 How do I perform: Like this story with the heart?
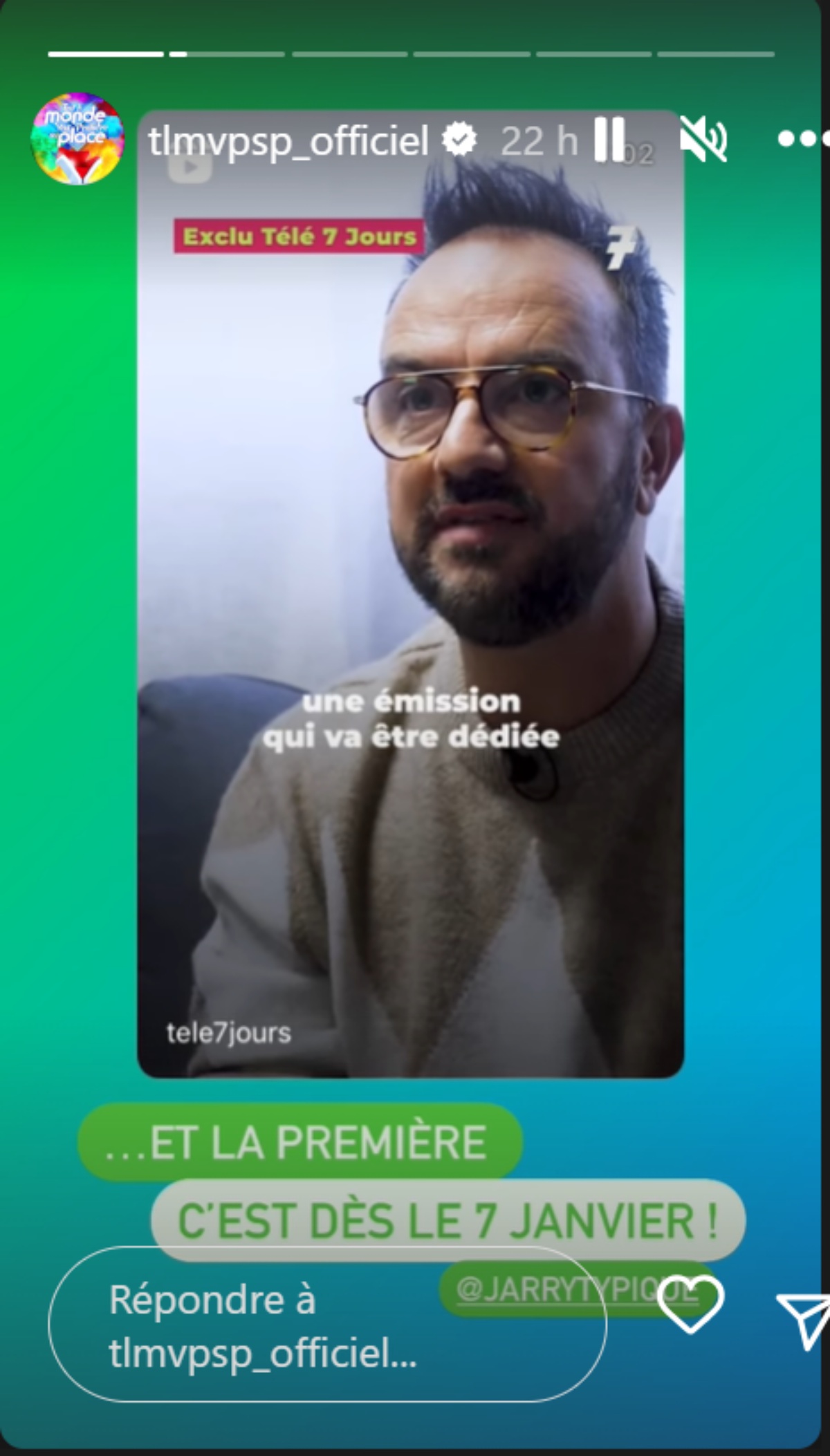690,1305
